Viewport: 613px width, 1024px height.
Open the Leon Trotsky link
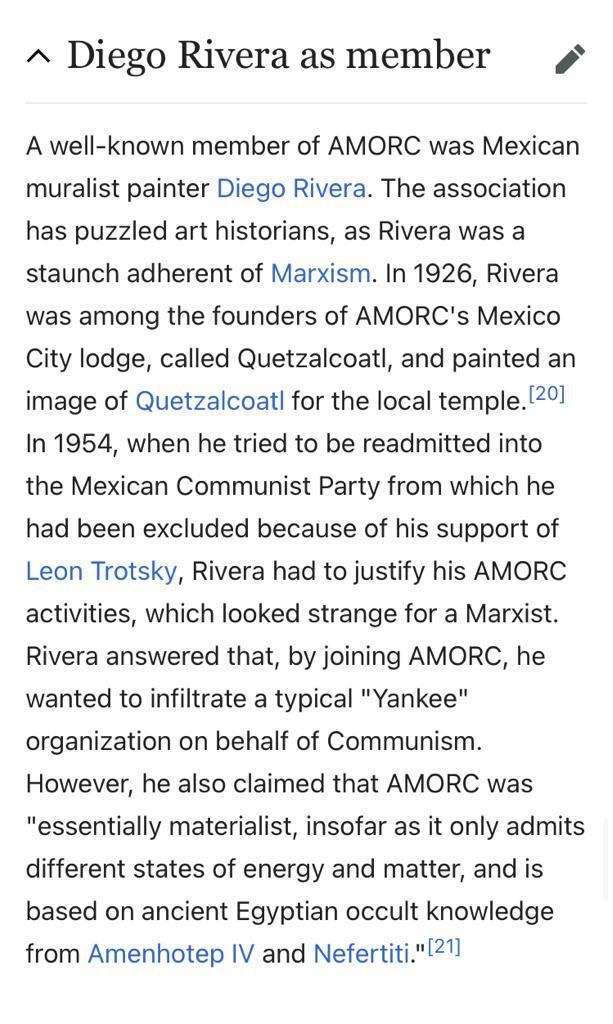pyautogui.click(x=101, y=571)
